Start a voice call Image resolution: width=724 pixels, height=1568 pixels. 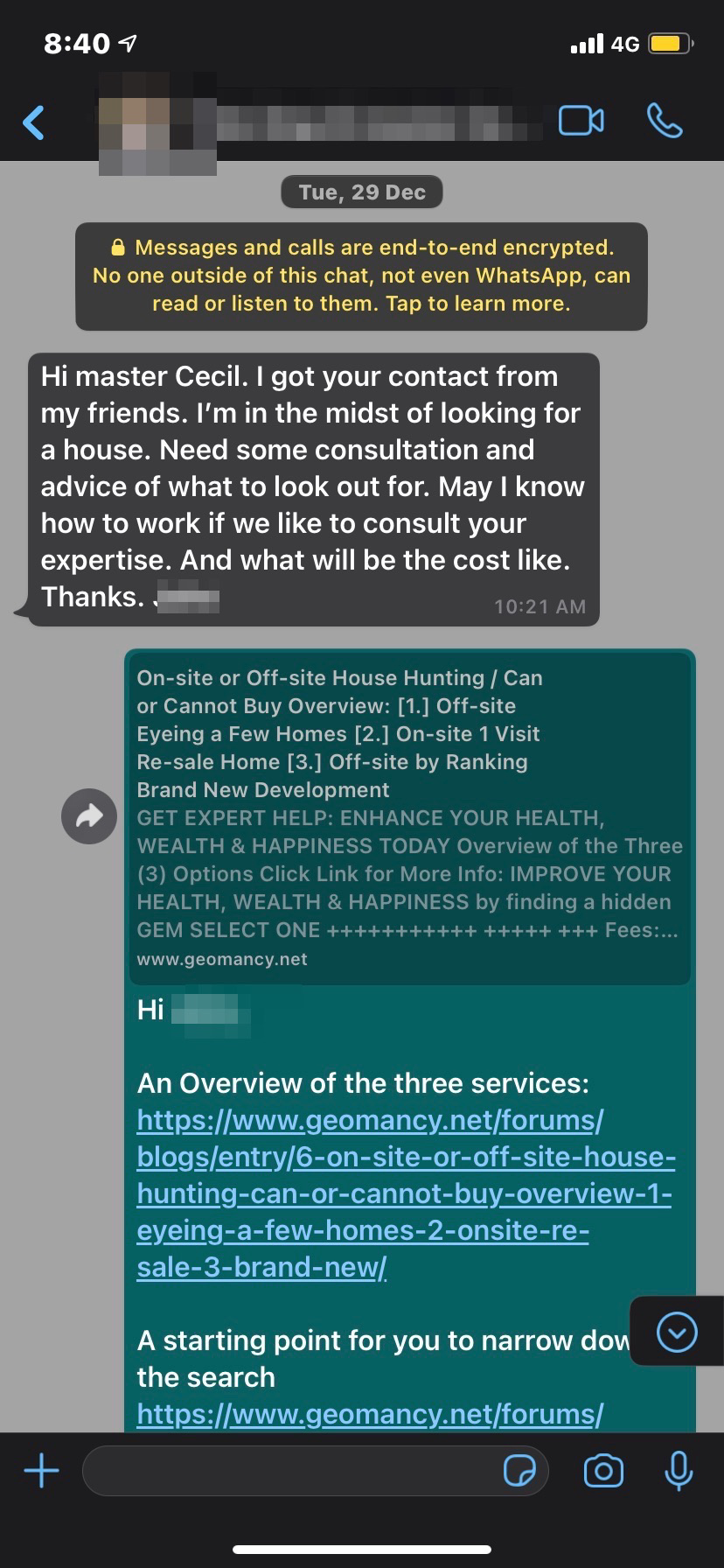pyautogui.click(x=665, y=122)
